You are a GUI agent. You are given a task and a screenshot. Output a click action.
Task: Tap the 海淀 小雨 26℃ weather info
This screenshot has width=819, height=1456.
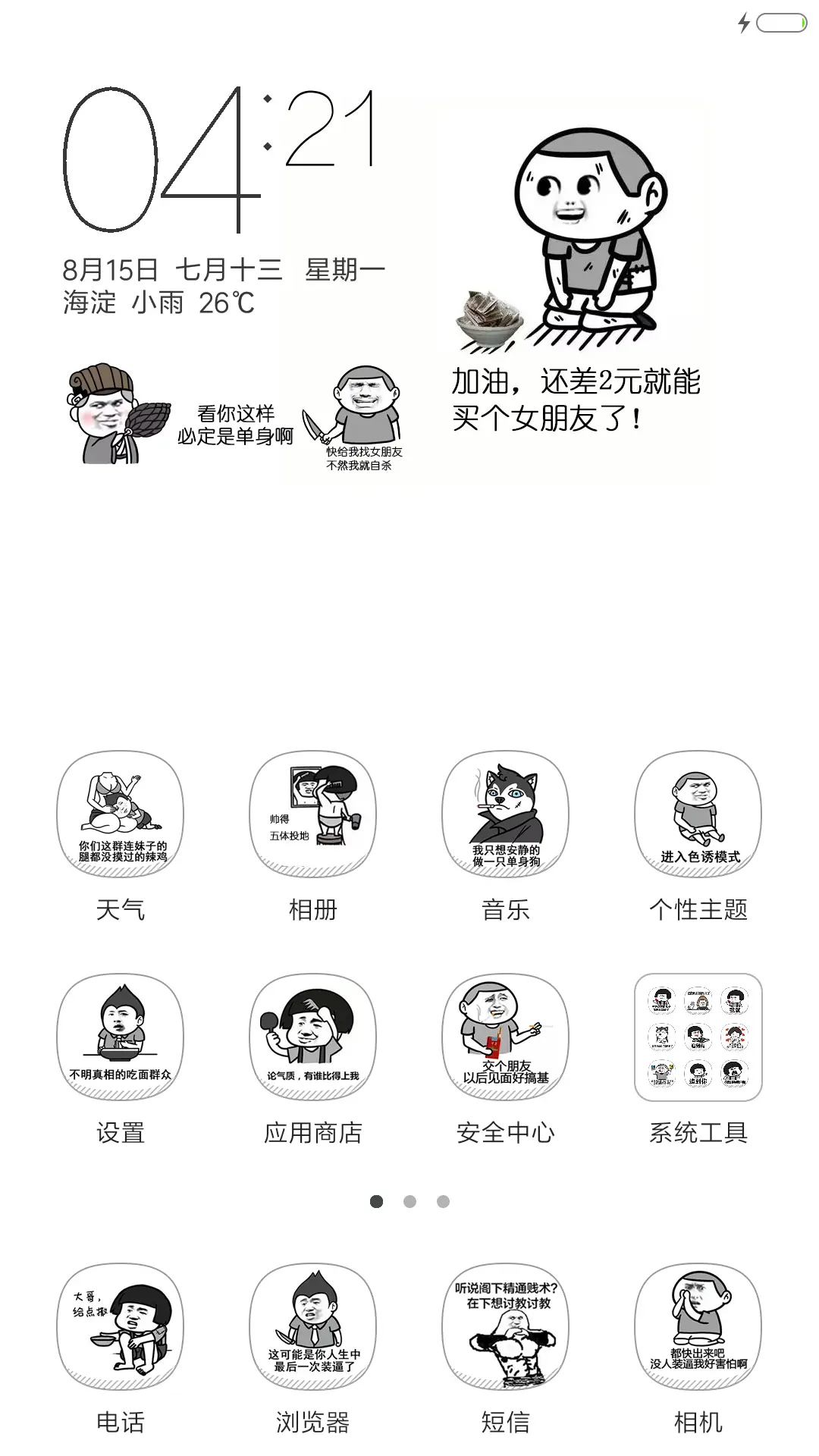(155, 303)
